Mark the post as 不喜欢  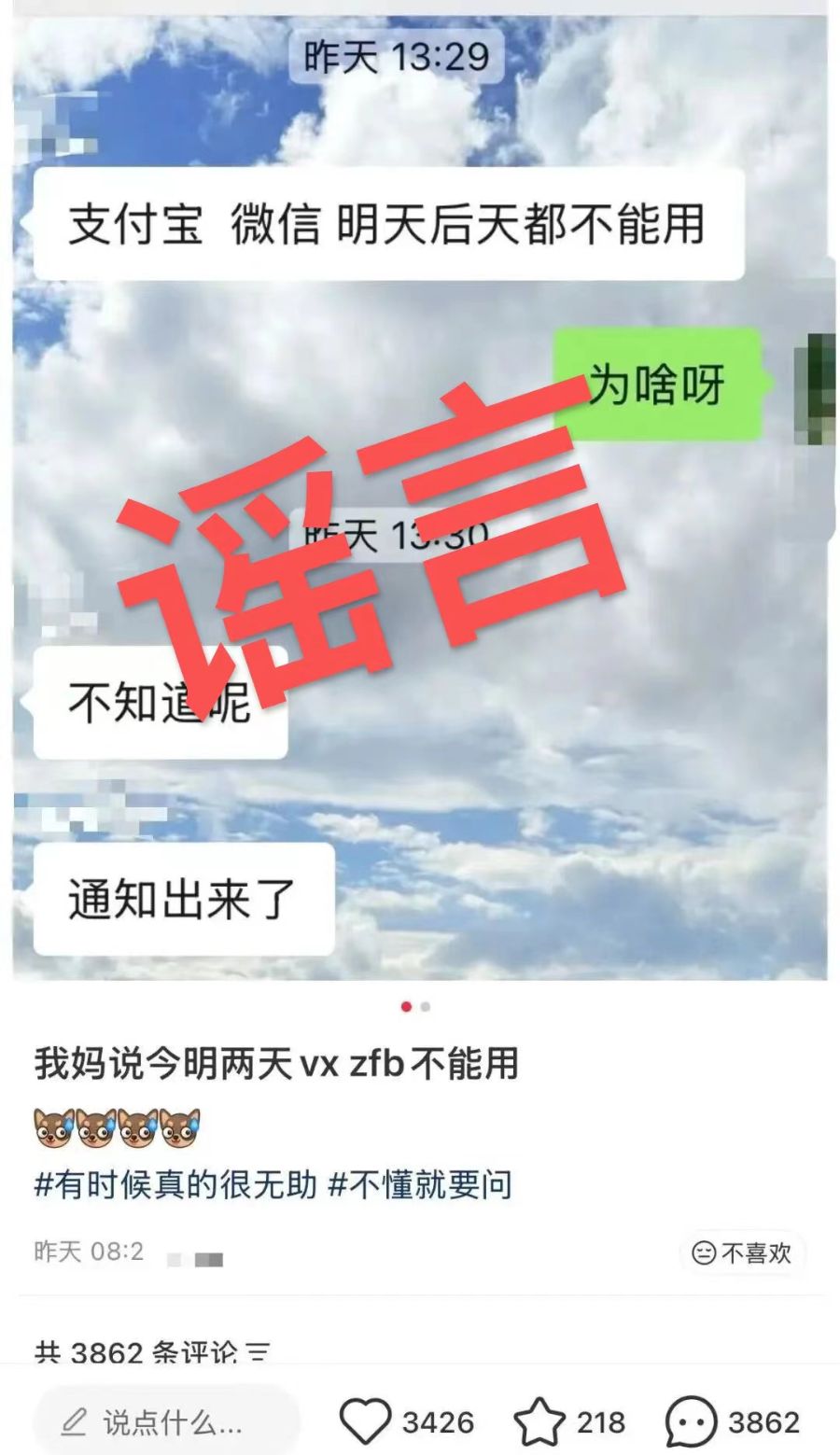[742, 1252]
